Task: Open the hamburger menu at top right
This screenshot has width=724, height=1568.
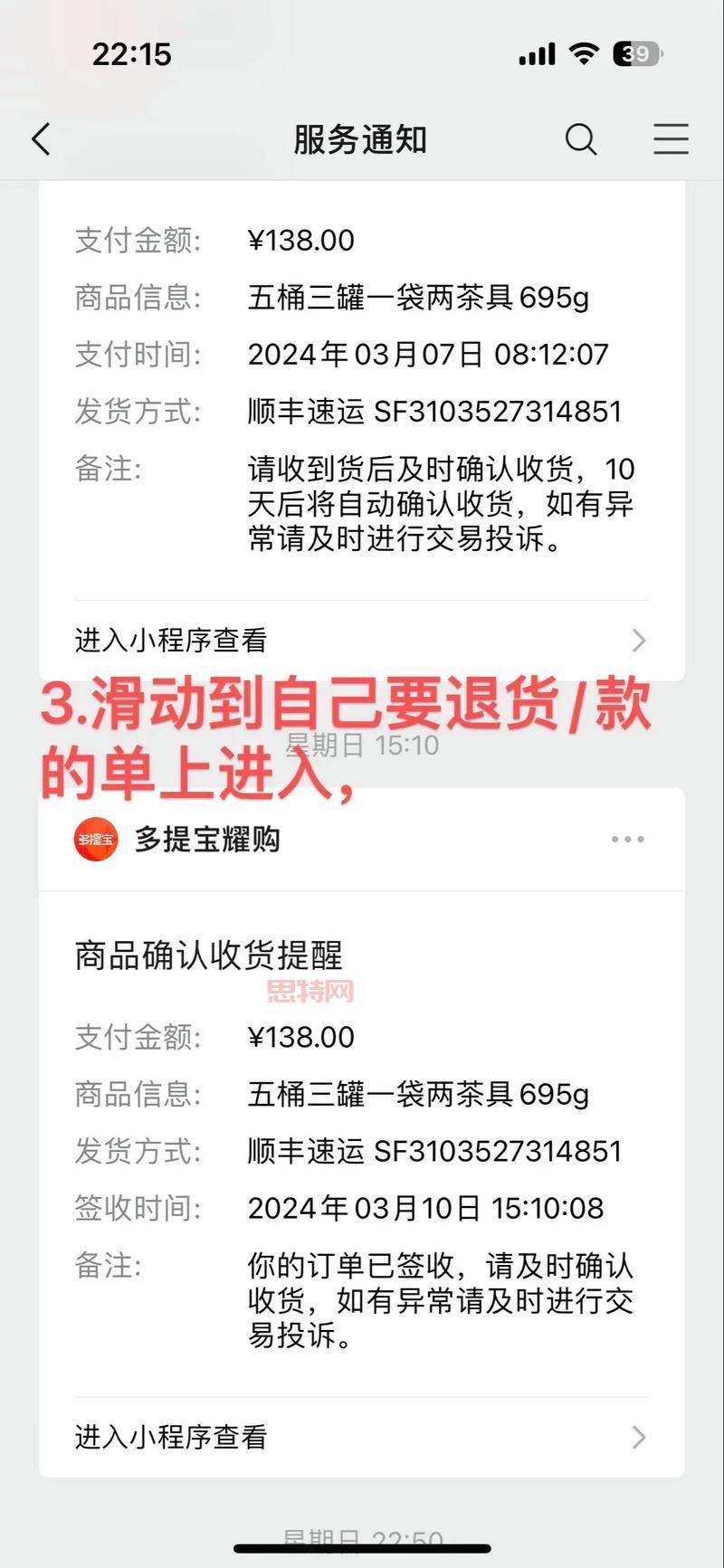Action: 672,140
